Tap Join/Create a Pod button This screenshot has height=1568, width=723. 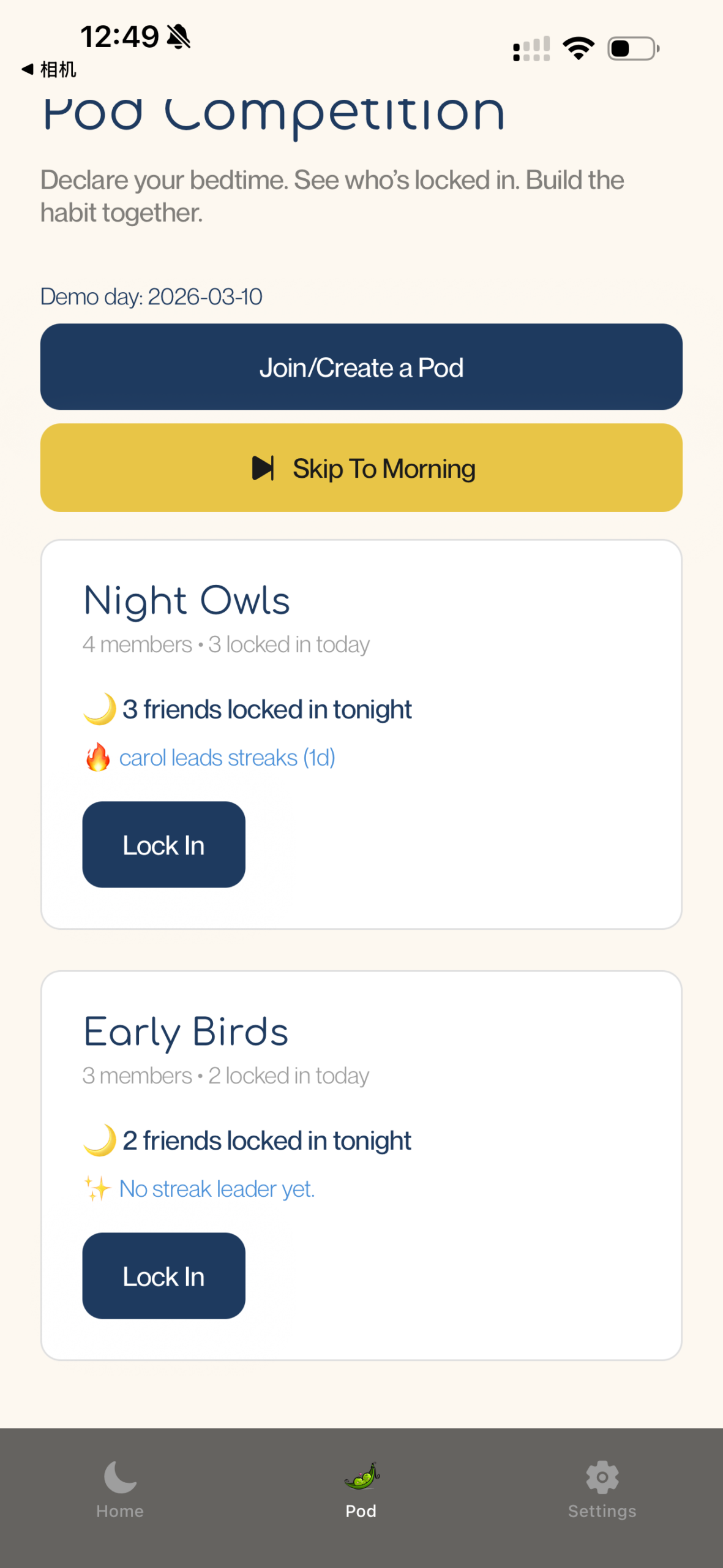pos(361,367)
